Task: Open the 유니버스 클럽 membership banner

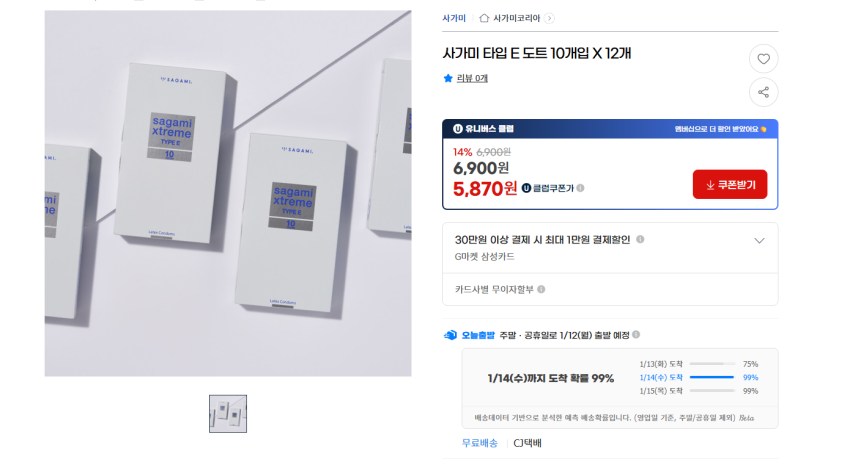Action: pos(610,129)
